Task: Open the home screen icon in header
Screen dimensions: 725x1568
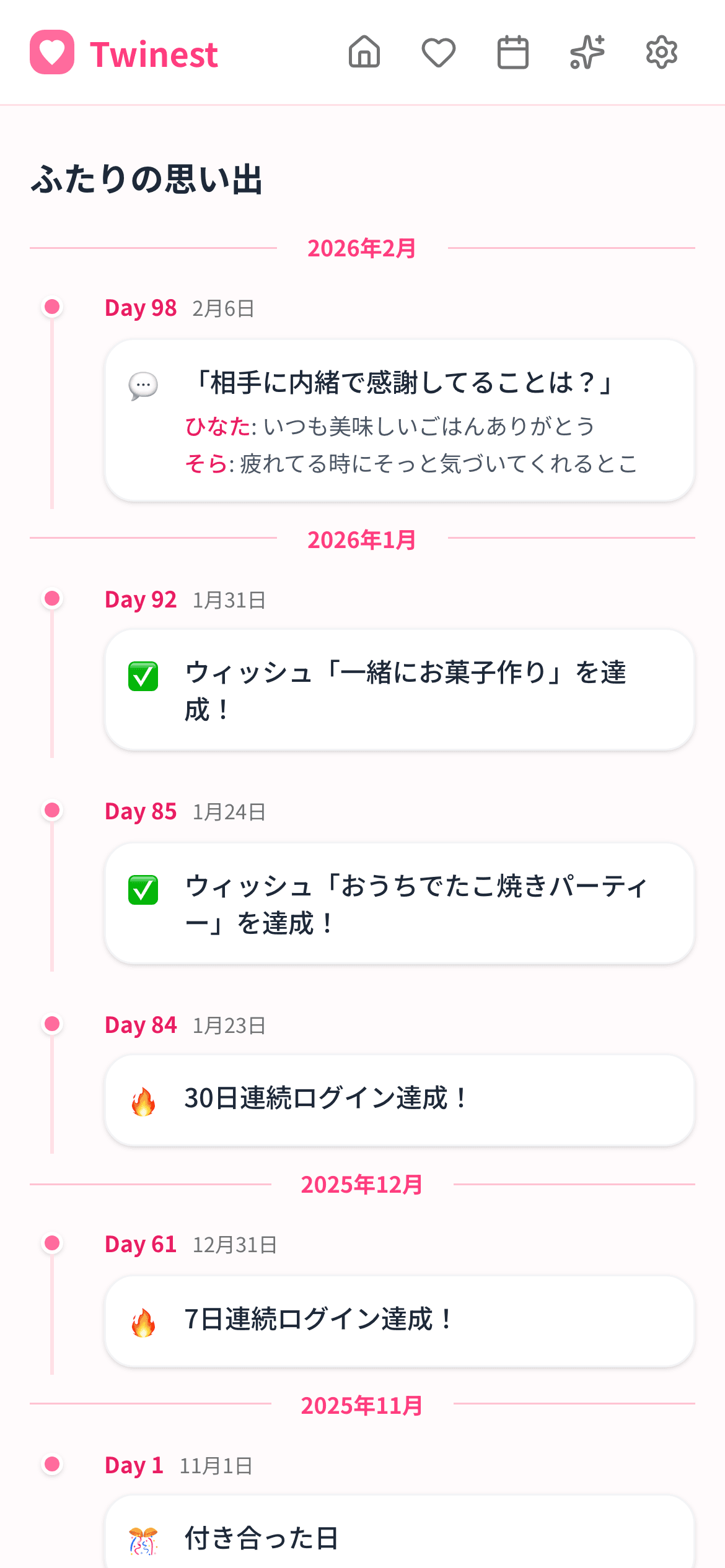Action: pyautogui.click(x=365, y=54)
